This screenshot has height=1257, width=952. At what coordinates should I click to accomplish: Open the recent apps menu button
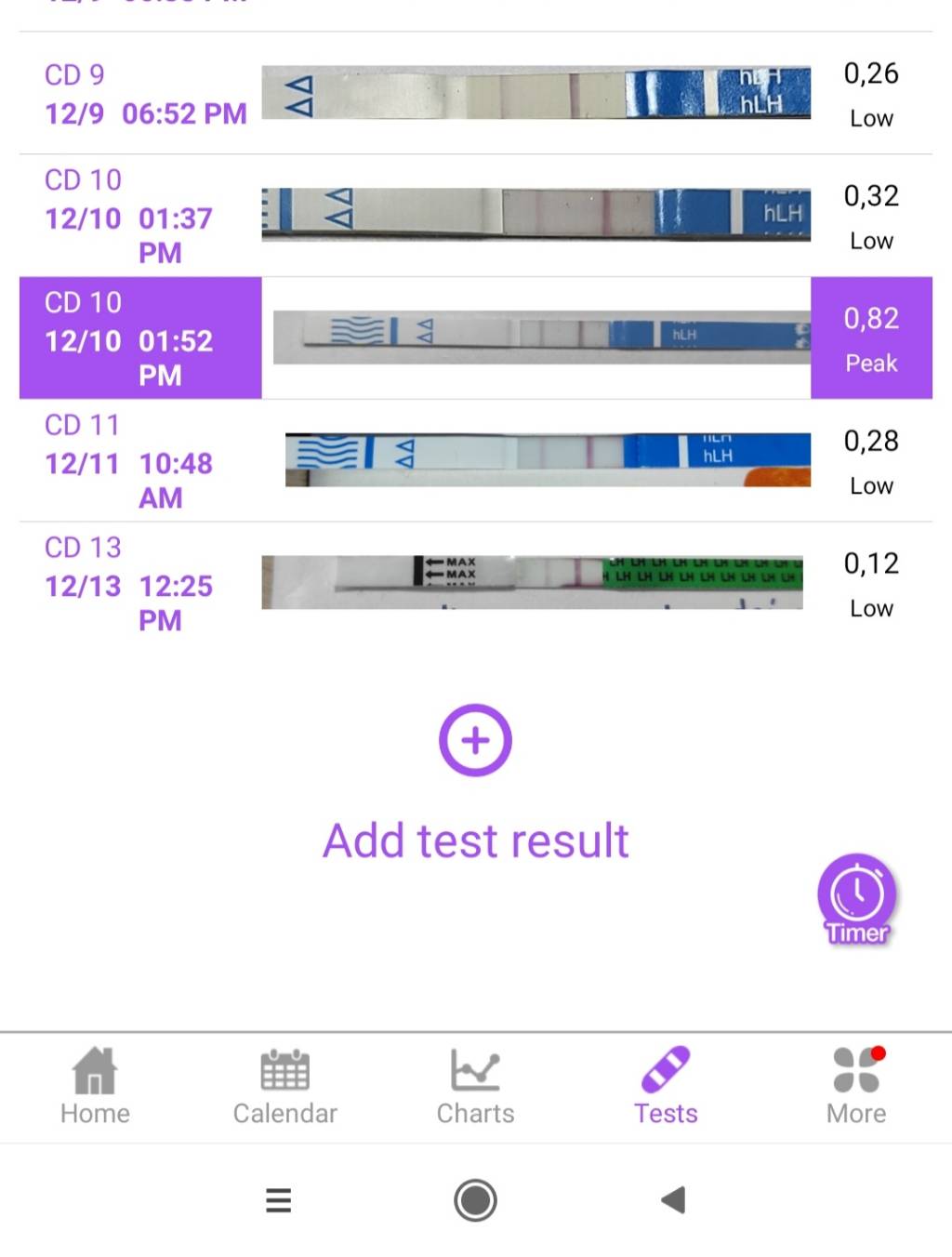(278, 1200)
